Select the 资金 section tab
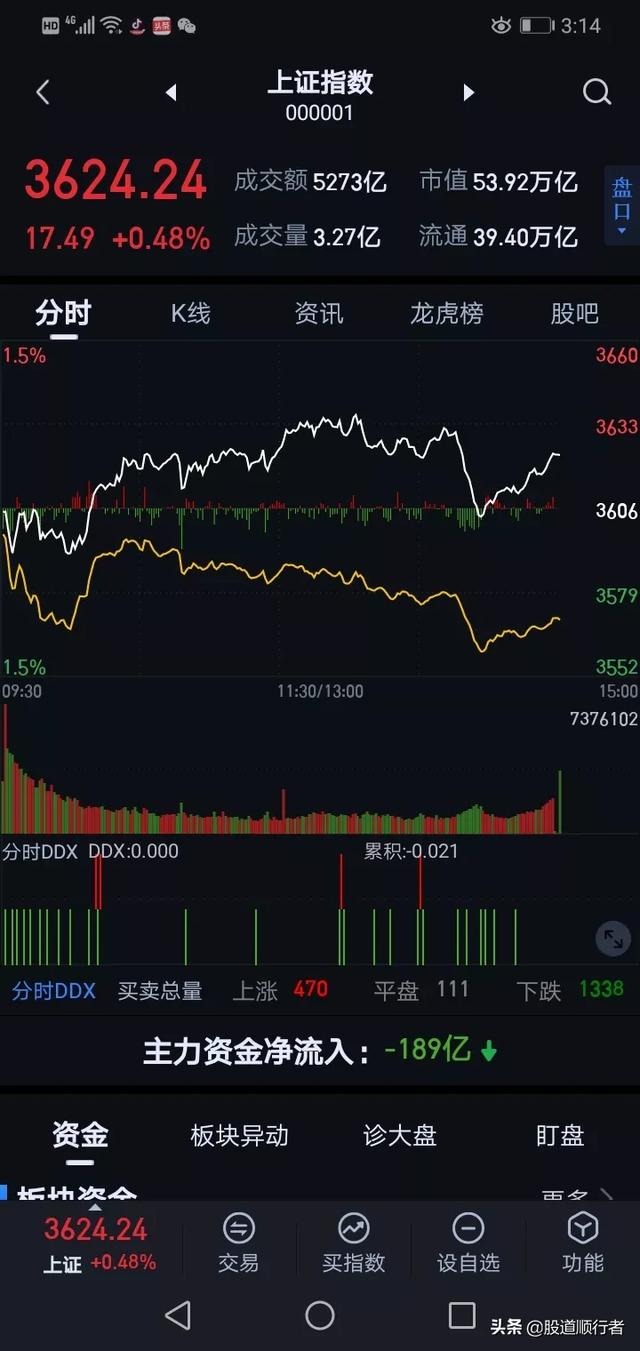 click(x=80, y=1135)
